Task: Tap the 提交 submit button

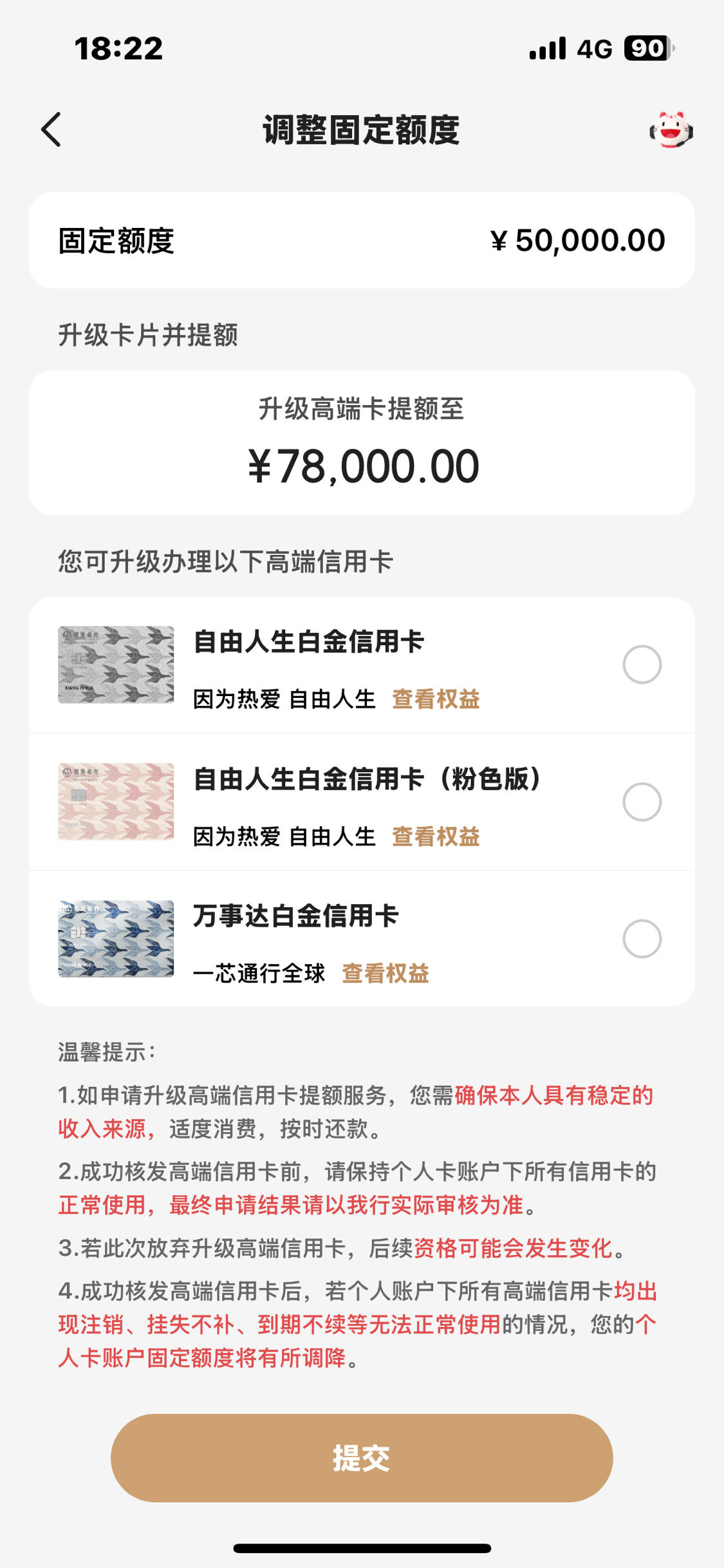Action: point(362,1458)
